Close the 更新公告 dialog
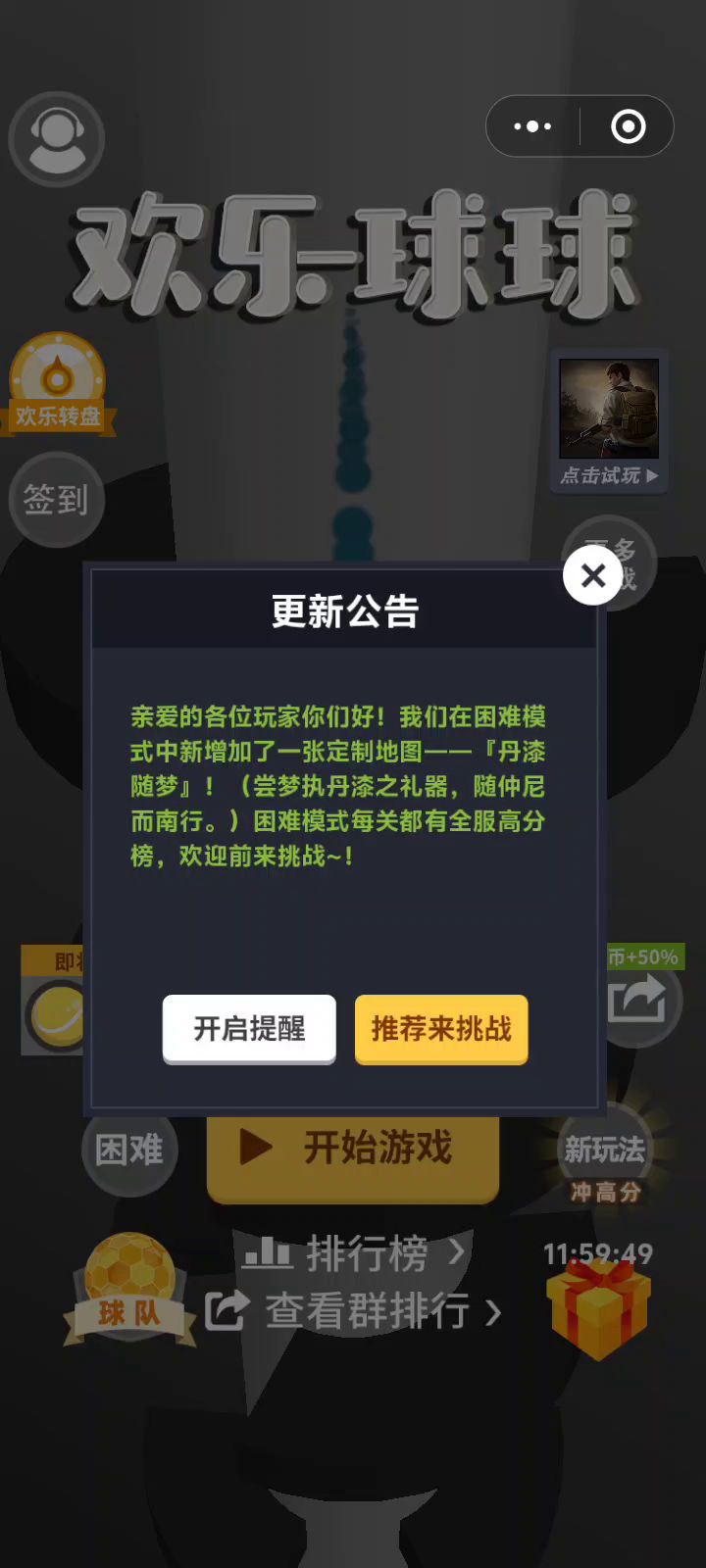 pyautogui.click(x=592, y=576)
